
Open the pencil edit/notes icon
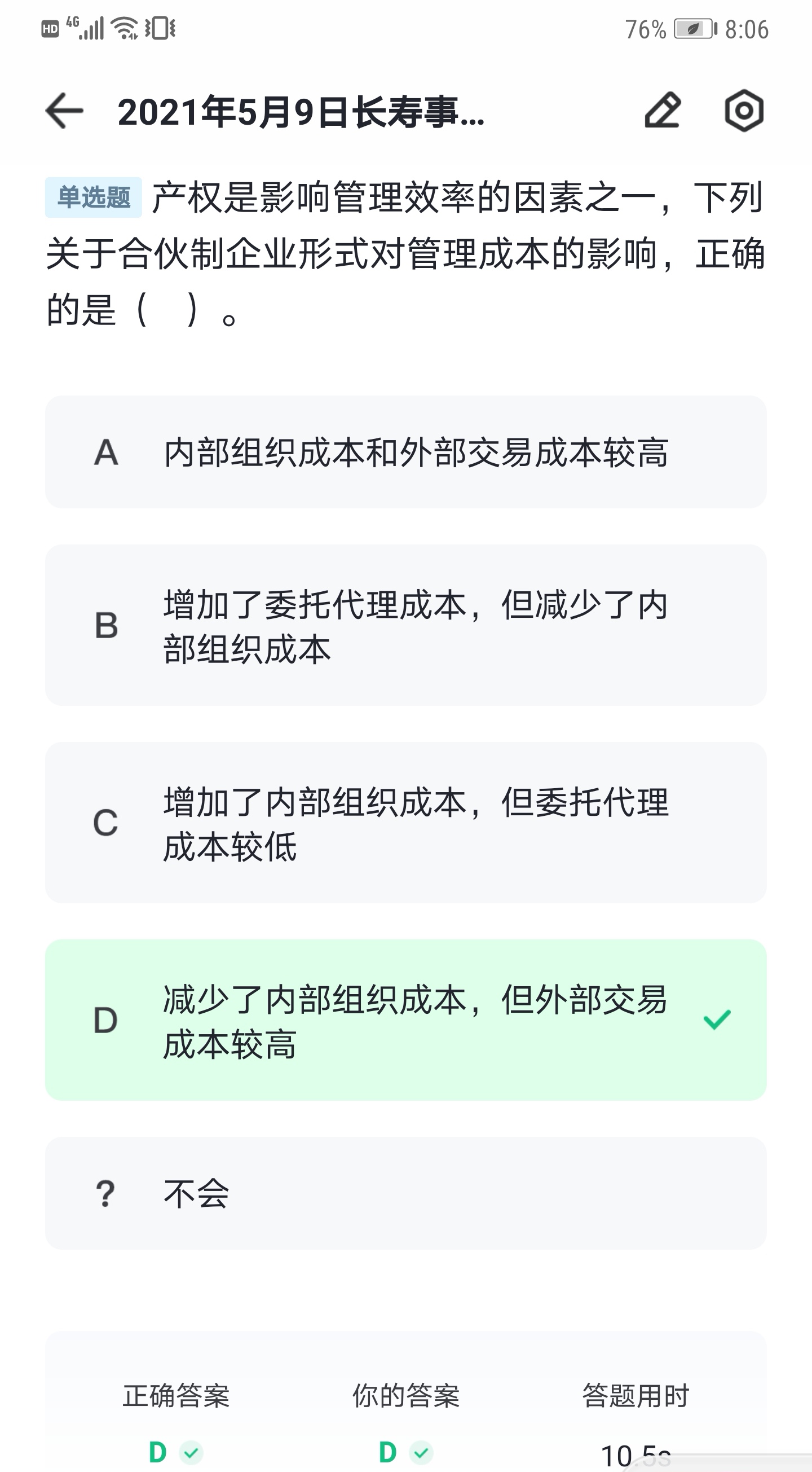tap(663, 111)
